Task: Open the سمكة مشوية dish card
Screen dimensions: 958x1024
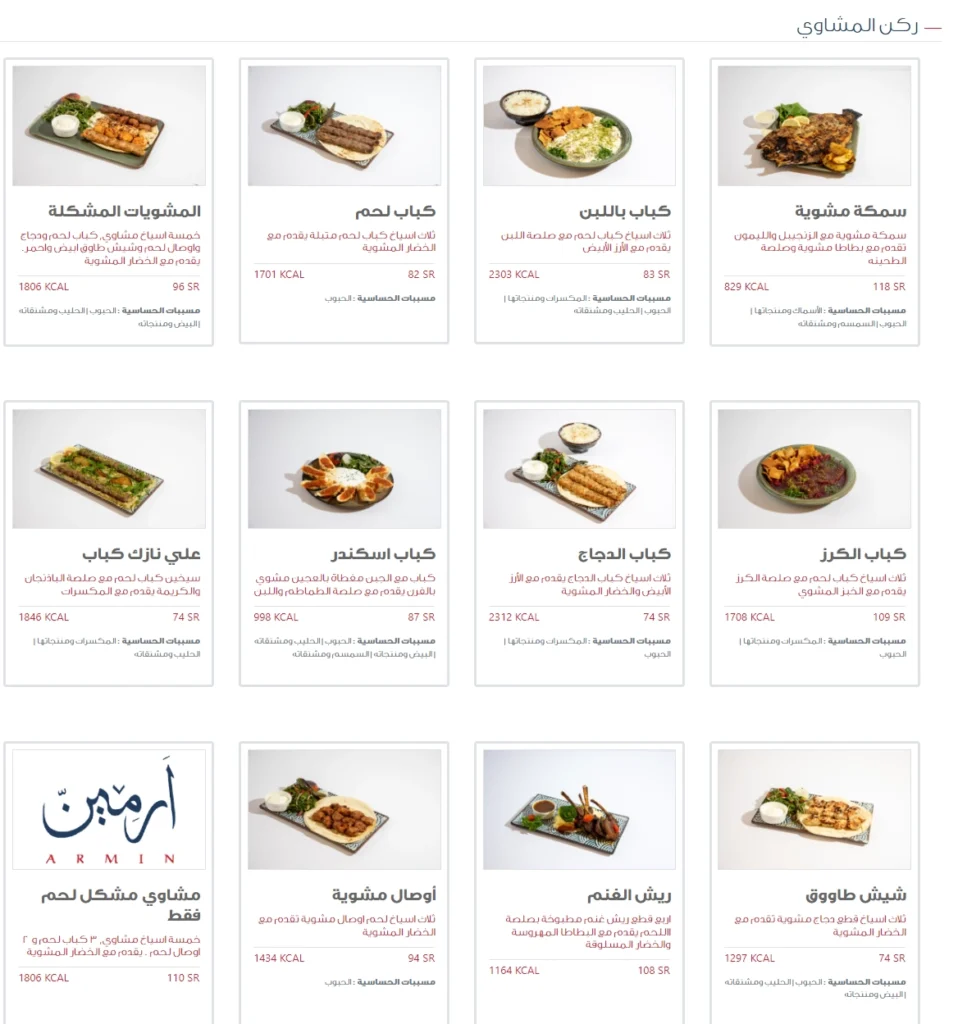Action: tap(814, 201)
